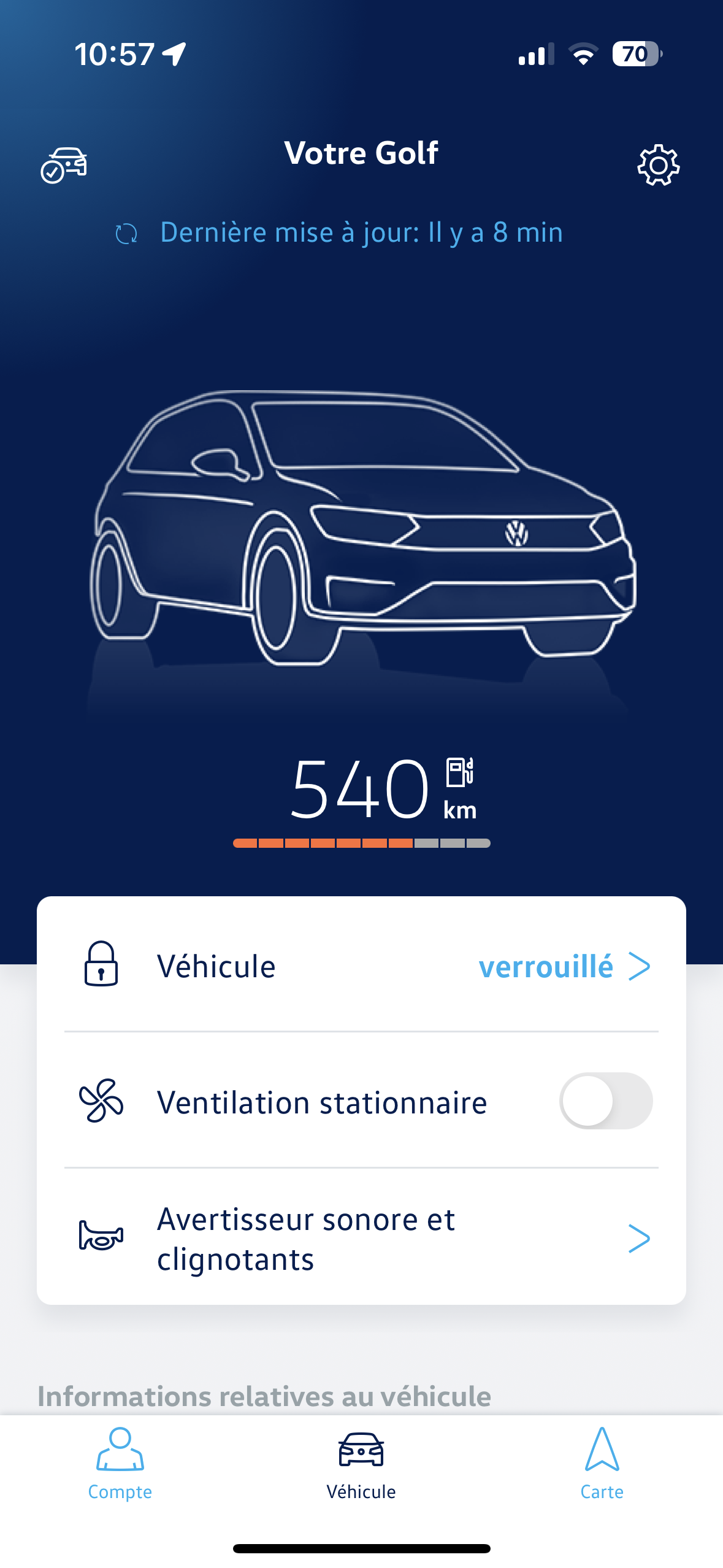Open Avertisseur sonore et clignotants

(361, 1238)
